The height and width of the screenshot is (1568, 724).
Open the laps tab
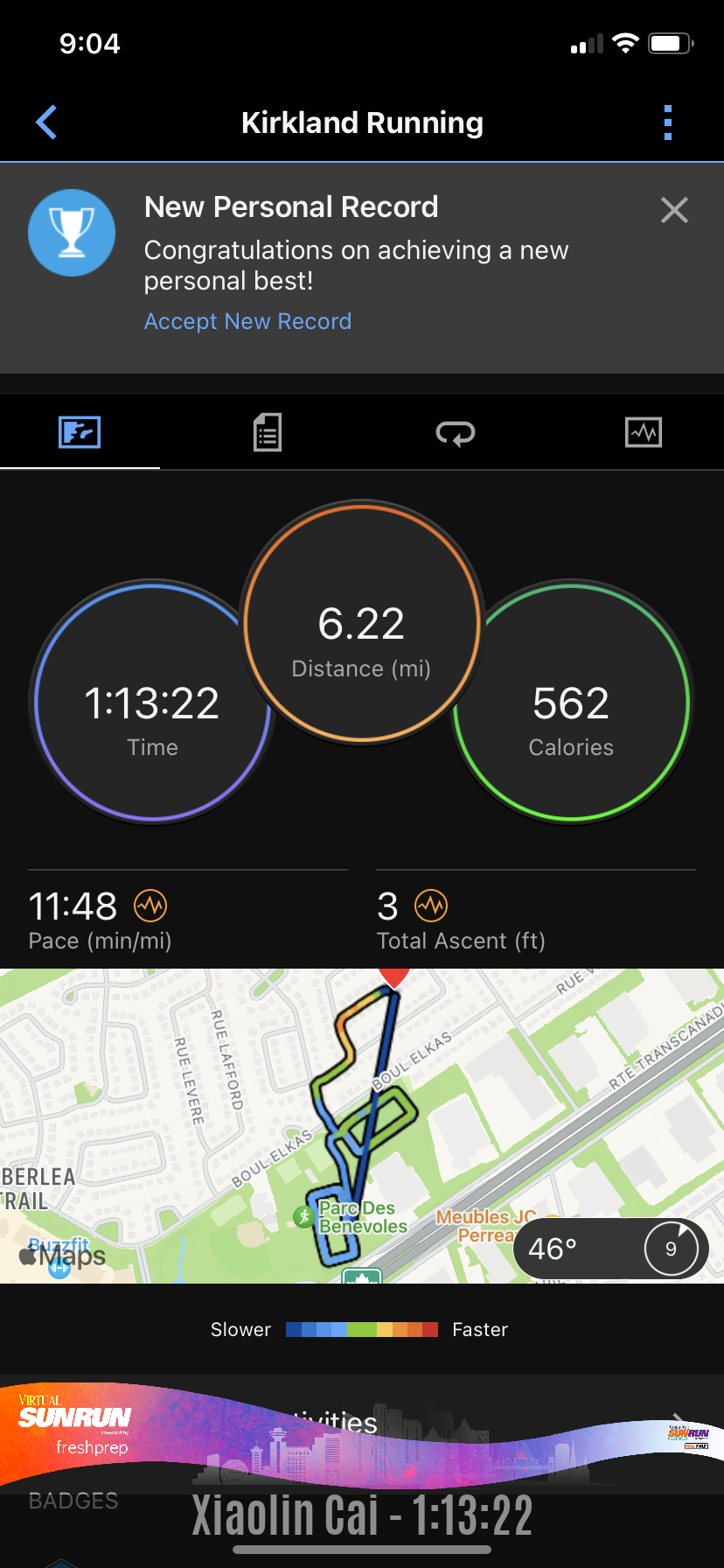click(x=456, y=432)
